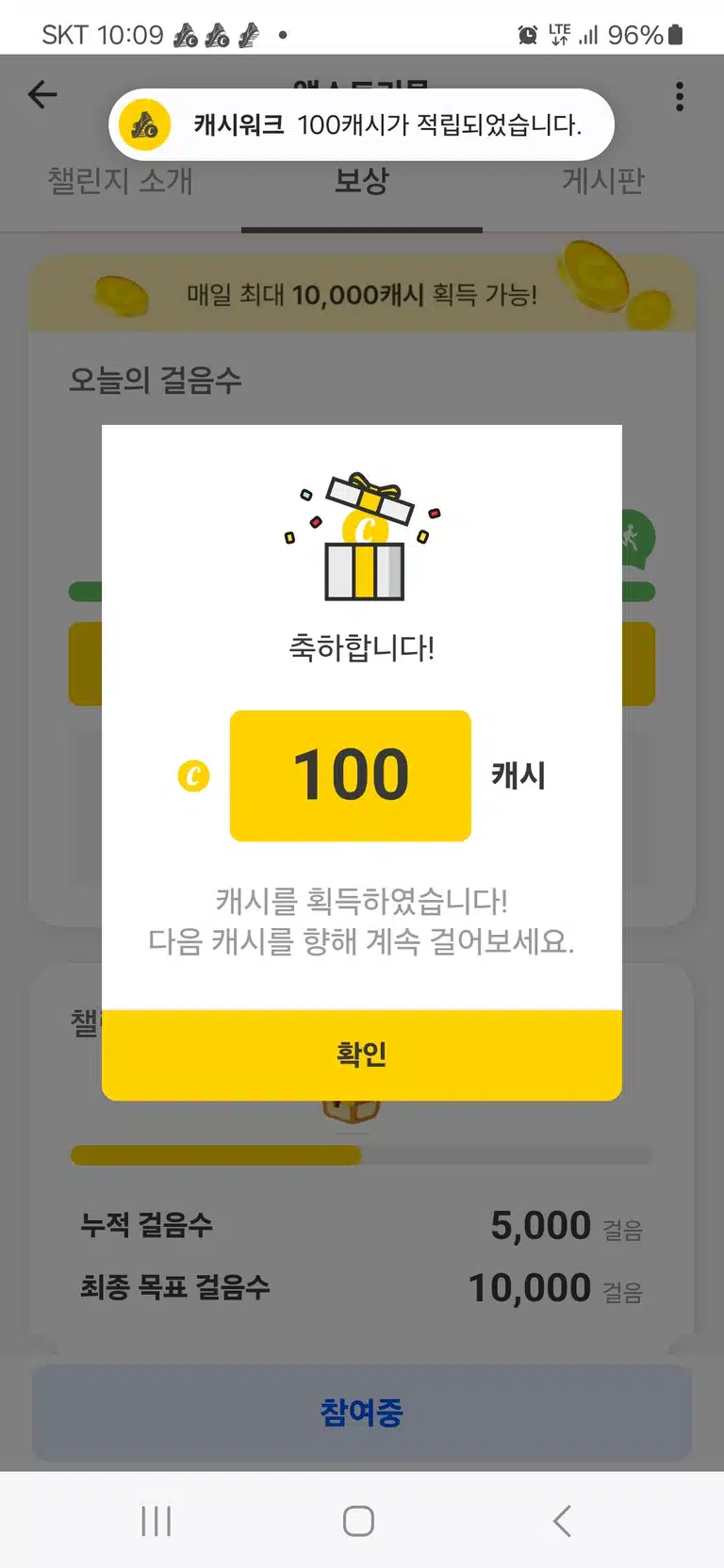Go back using the top-left arrow

pyautogui.click(x=42, y=94)
